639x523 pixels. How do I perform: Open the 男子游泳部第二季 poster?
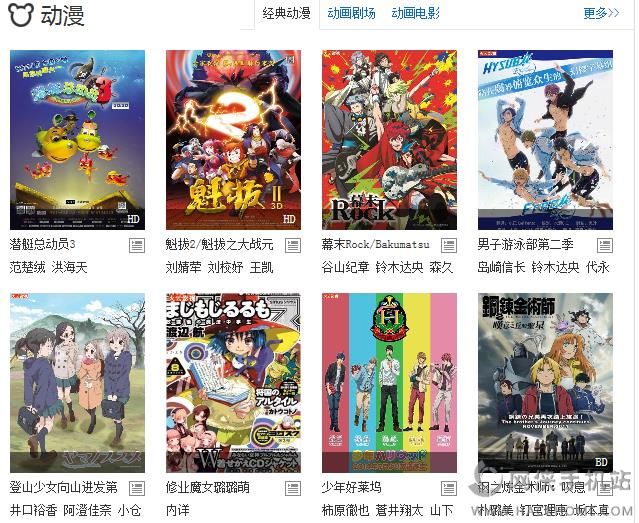pos(545,140)
